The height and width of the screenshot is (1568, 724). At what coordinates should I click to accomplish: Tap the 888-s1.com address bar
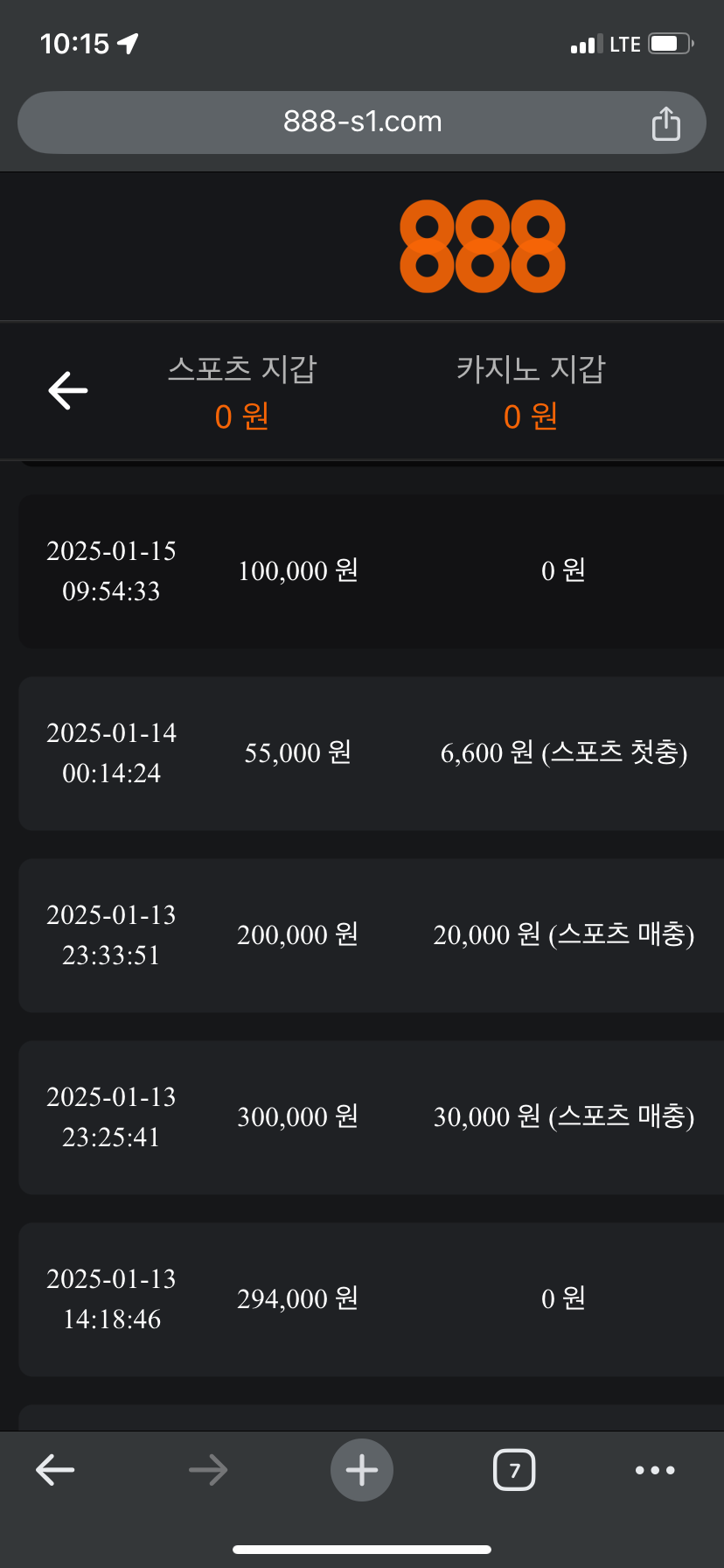(362, 122)
